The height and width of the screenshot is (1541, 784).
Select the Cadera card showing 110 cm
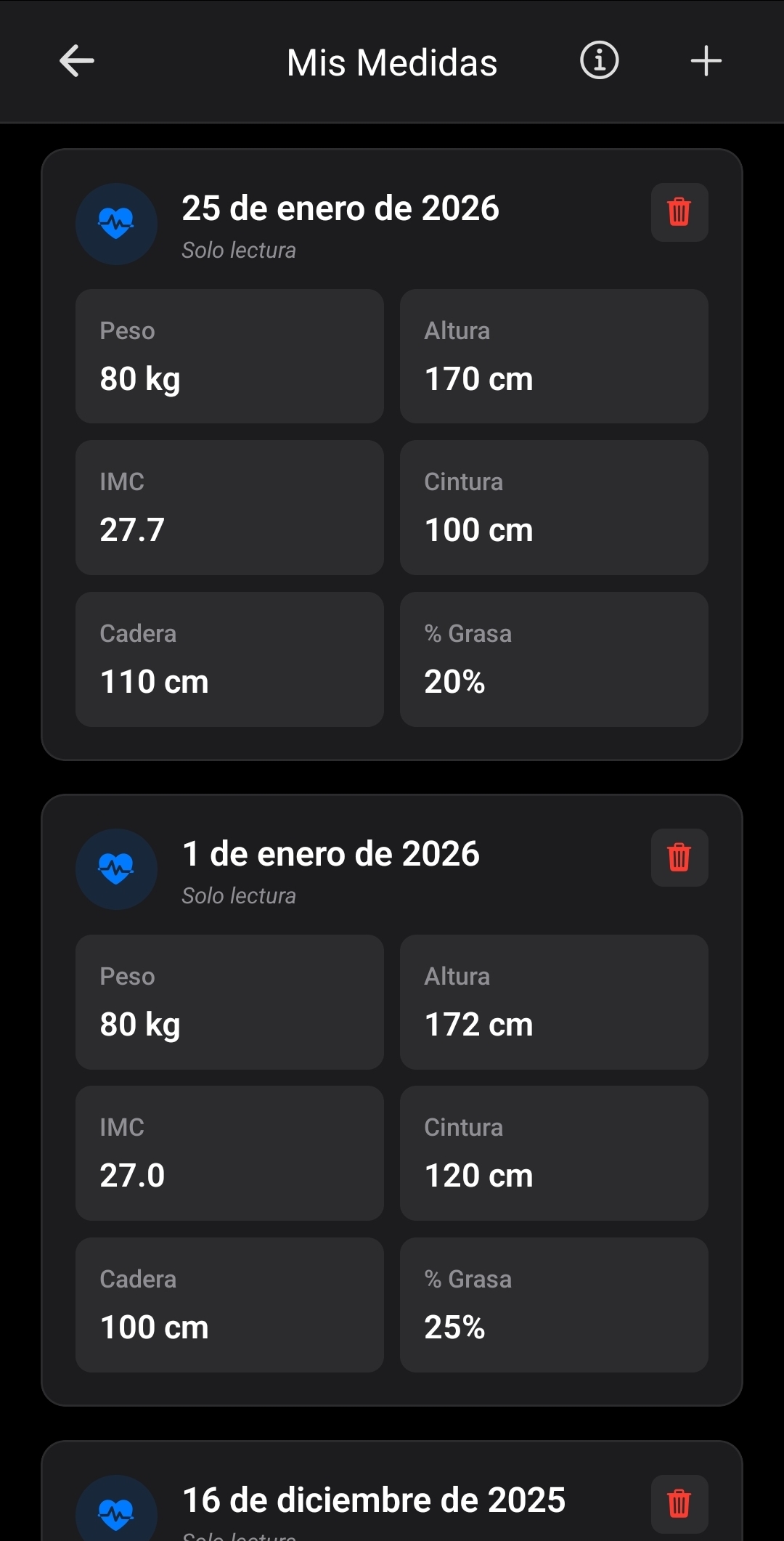(229, 658)
